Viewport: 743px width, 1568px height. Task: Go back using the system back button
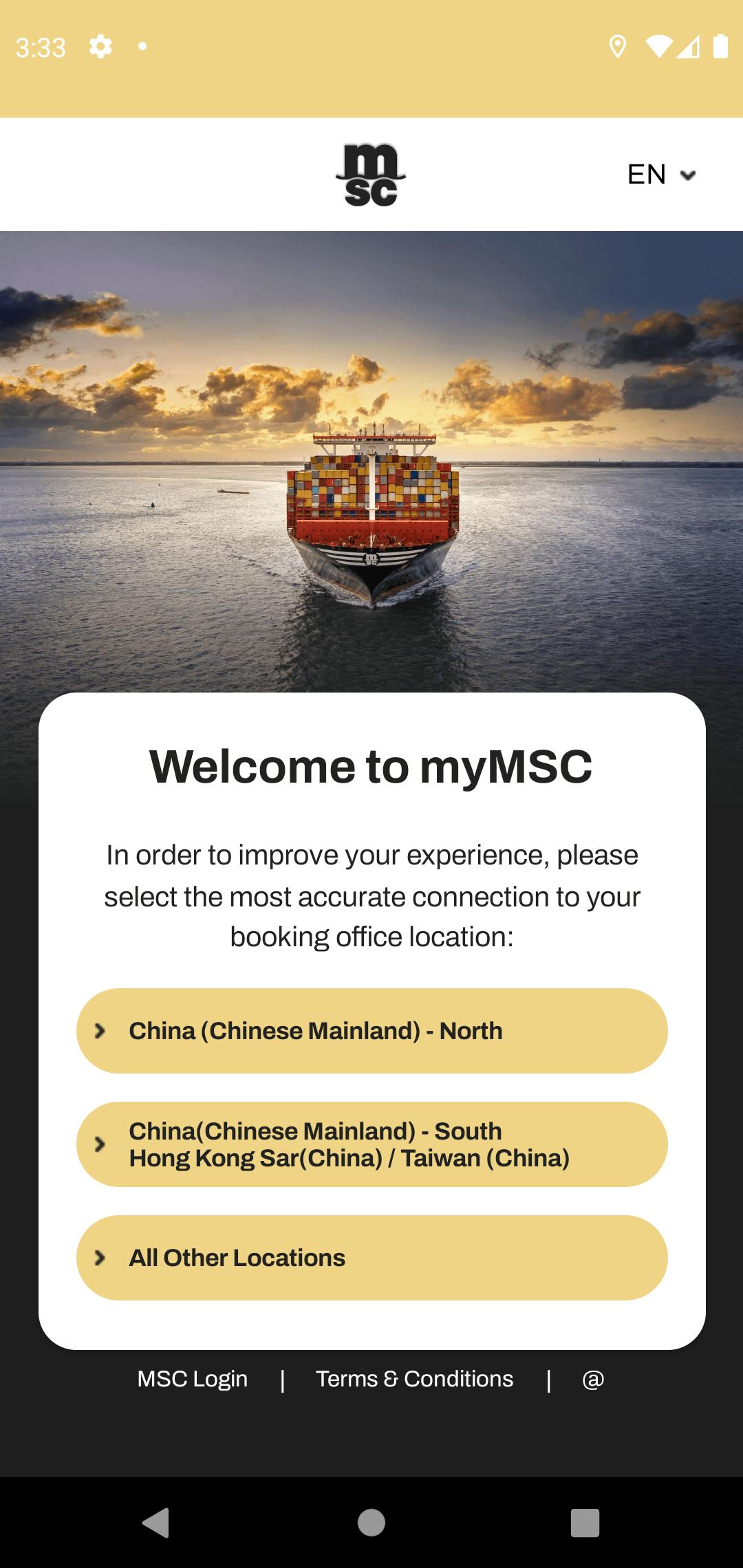(x=156, y=1523)
